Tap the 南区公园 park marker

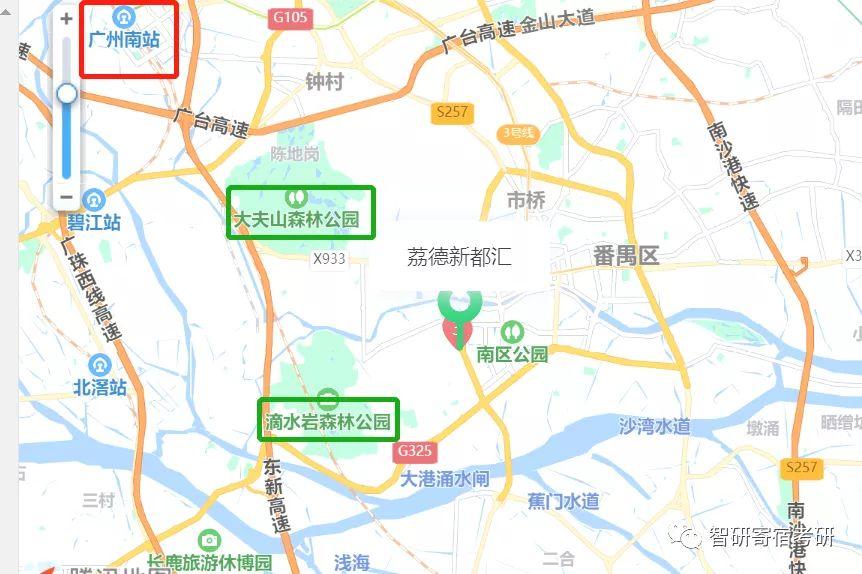(512, 332)
